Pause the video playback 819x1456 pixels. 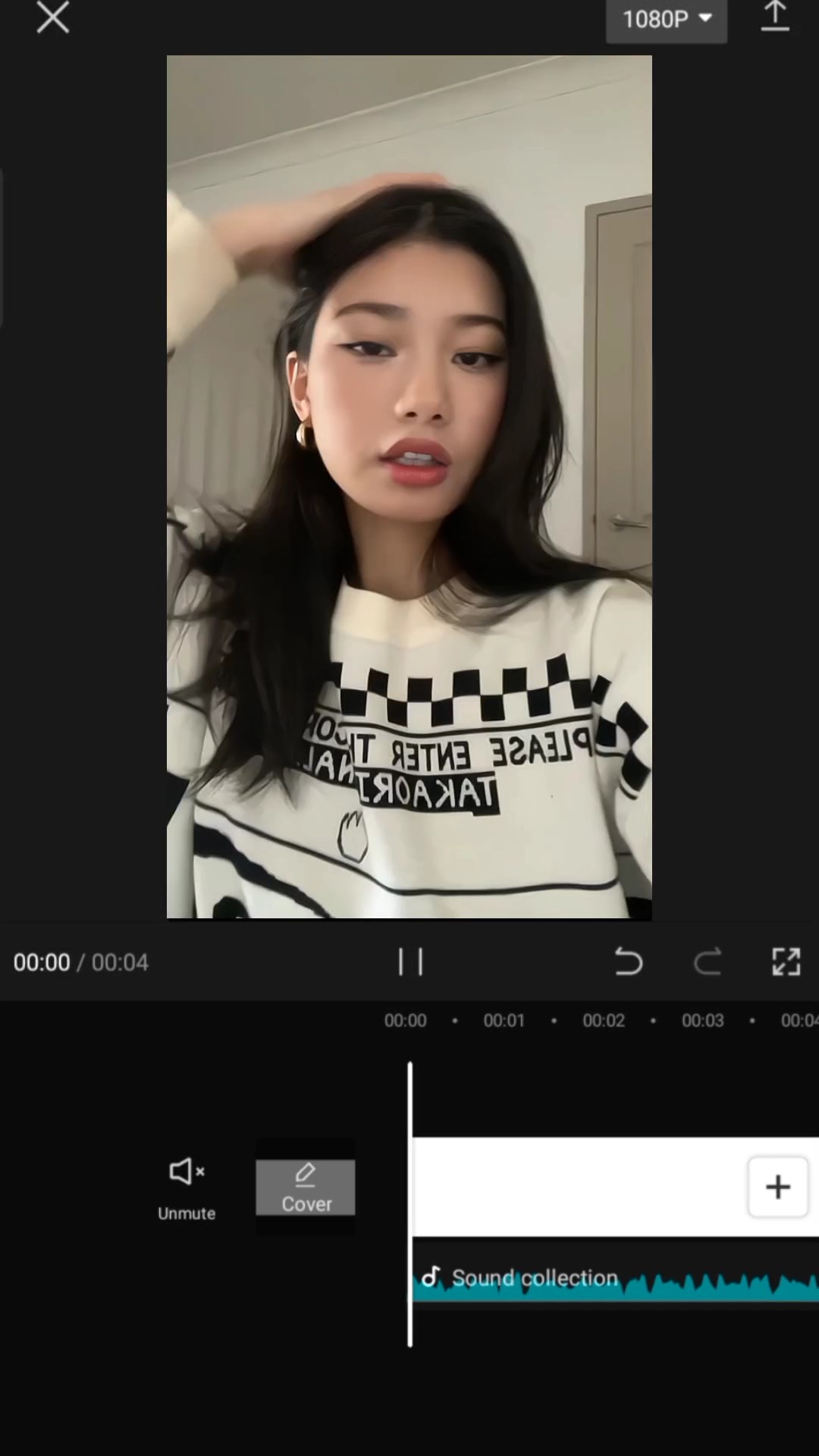pyautogui.click(x=410, y=962)
